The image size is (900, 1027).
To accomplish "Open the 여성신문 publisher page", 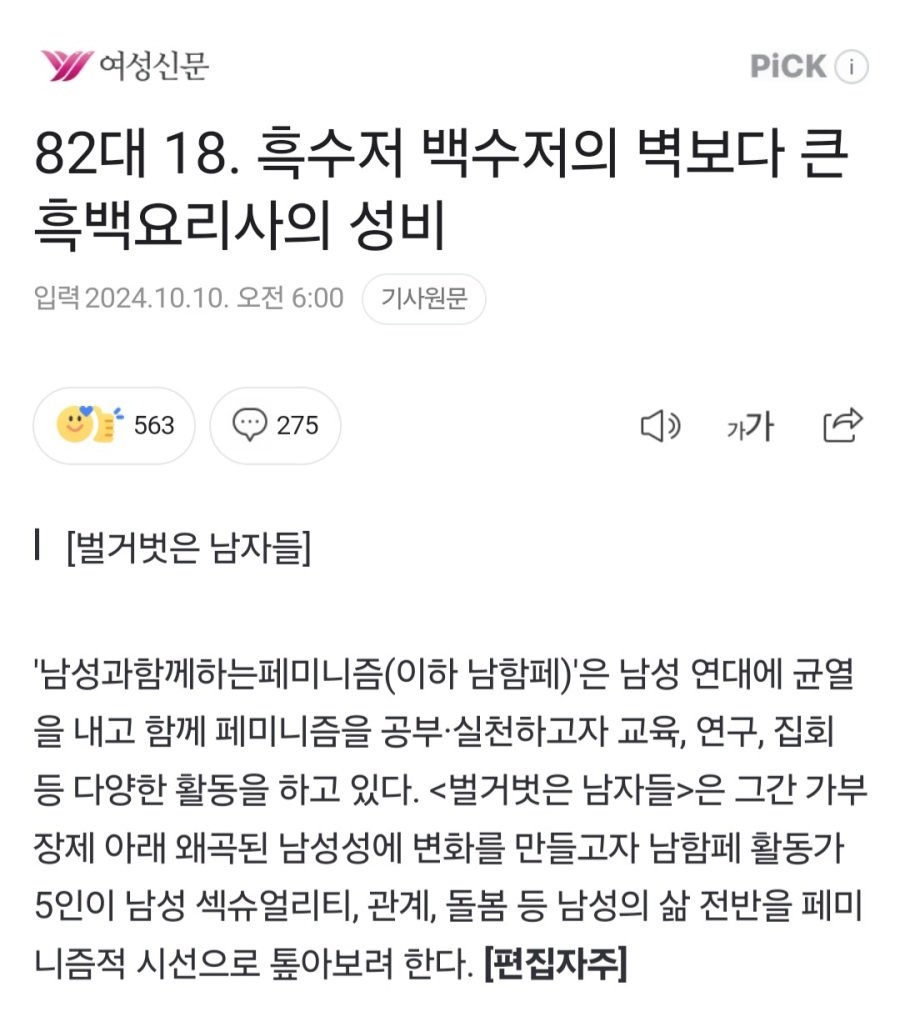I will (x=124, y=66).
